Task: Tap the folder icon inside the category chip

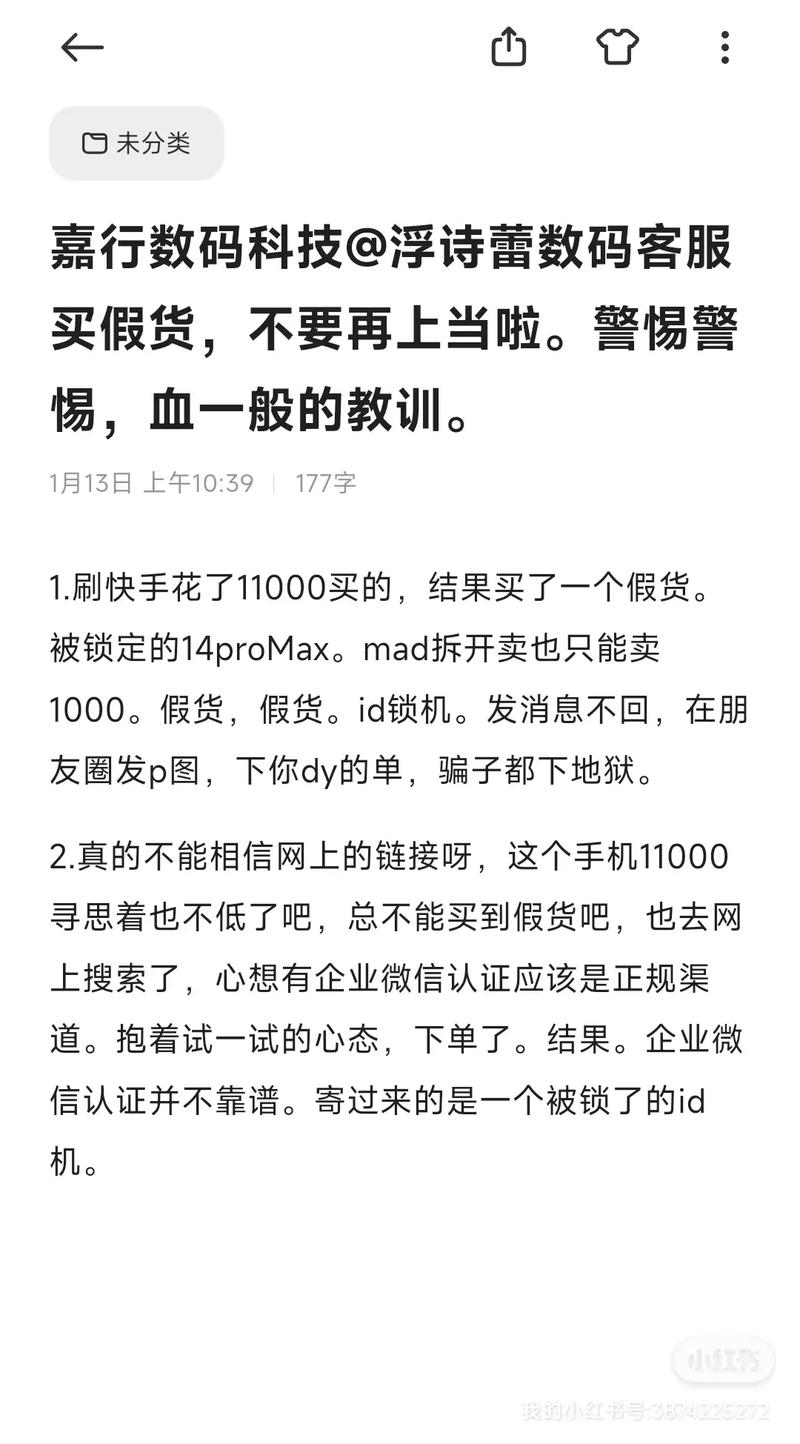Action: (x=93, y=142)
